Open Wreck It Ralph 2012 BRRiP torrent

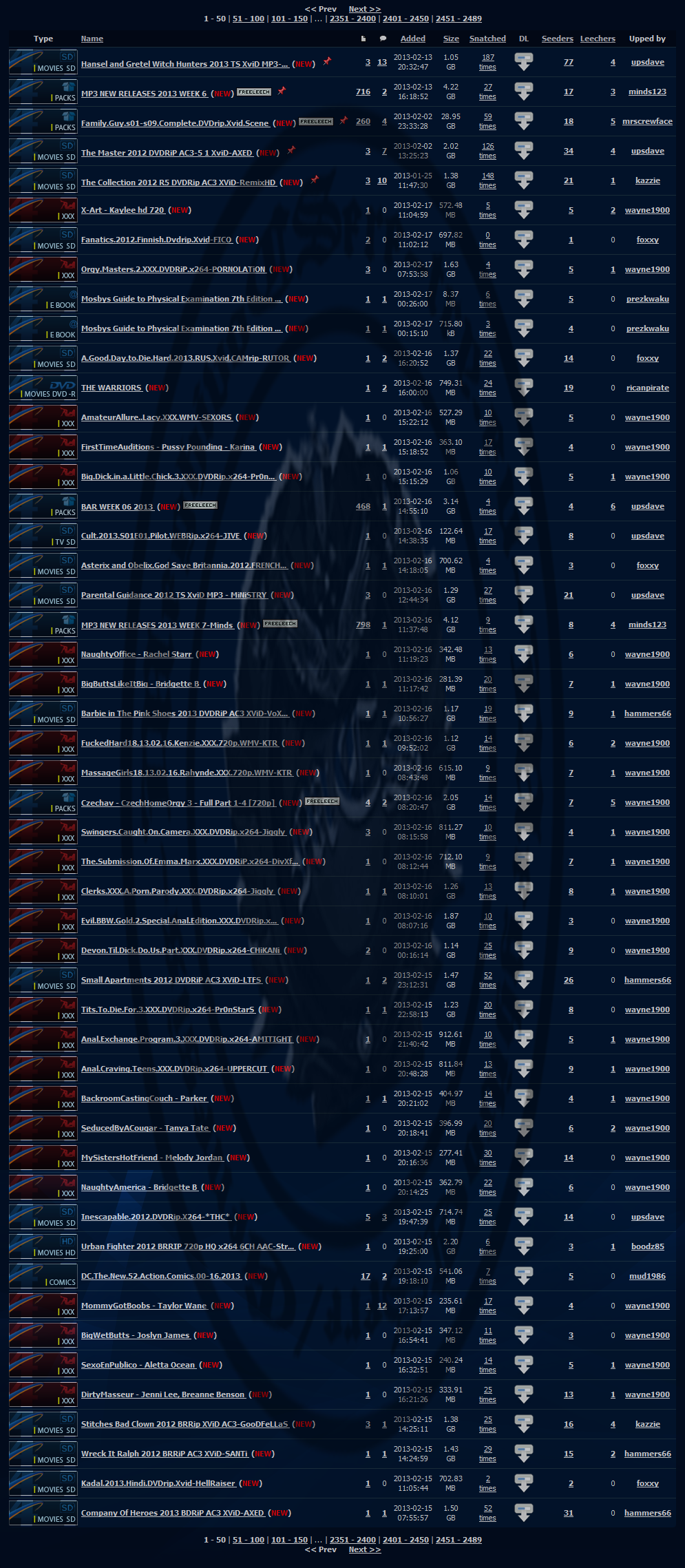(x=165, y=1454)
